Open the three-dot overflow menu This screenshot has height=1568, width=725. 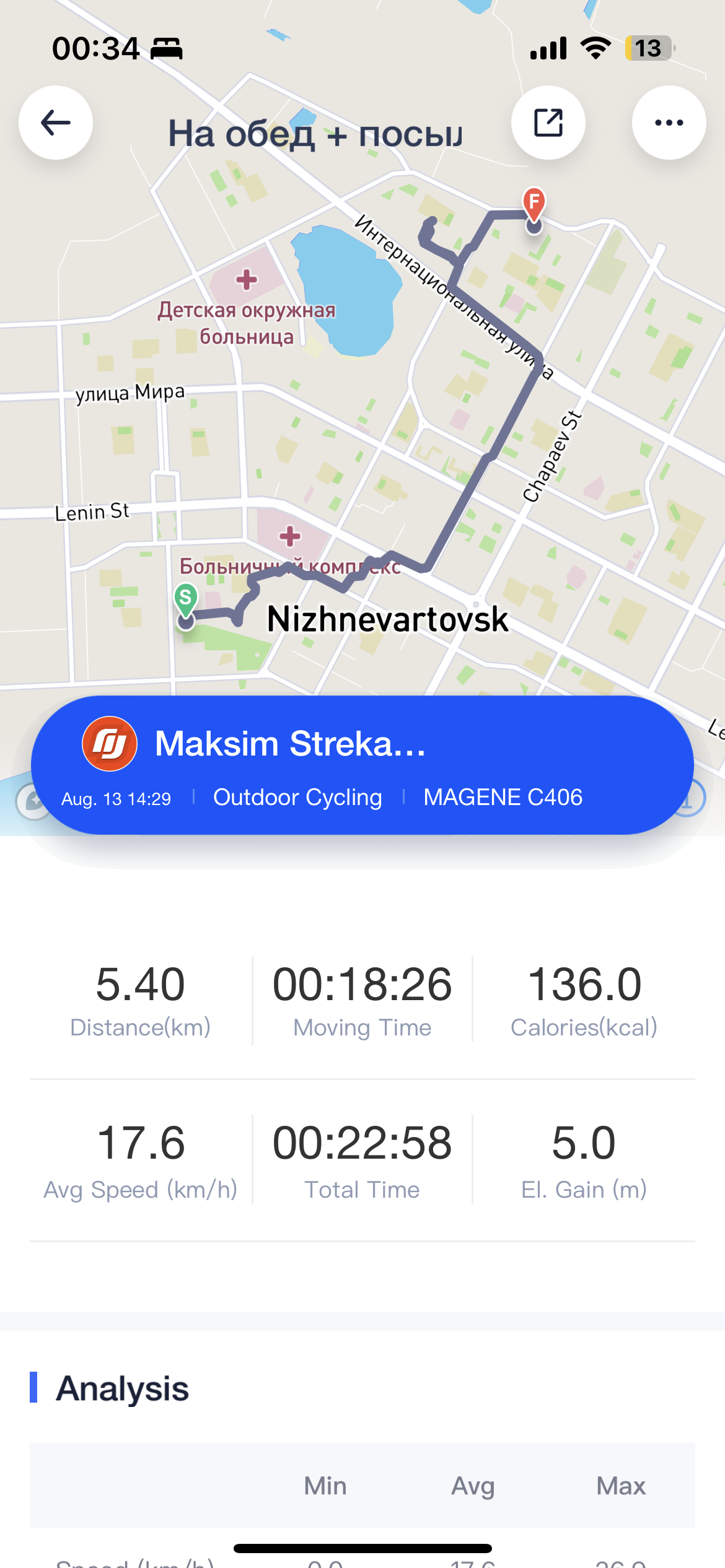(669, 123)
